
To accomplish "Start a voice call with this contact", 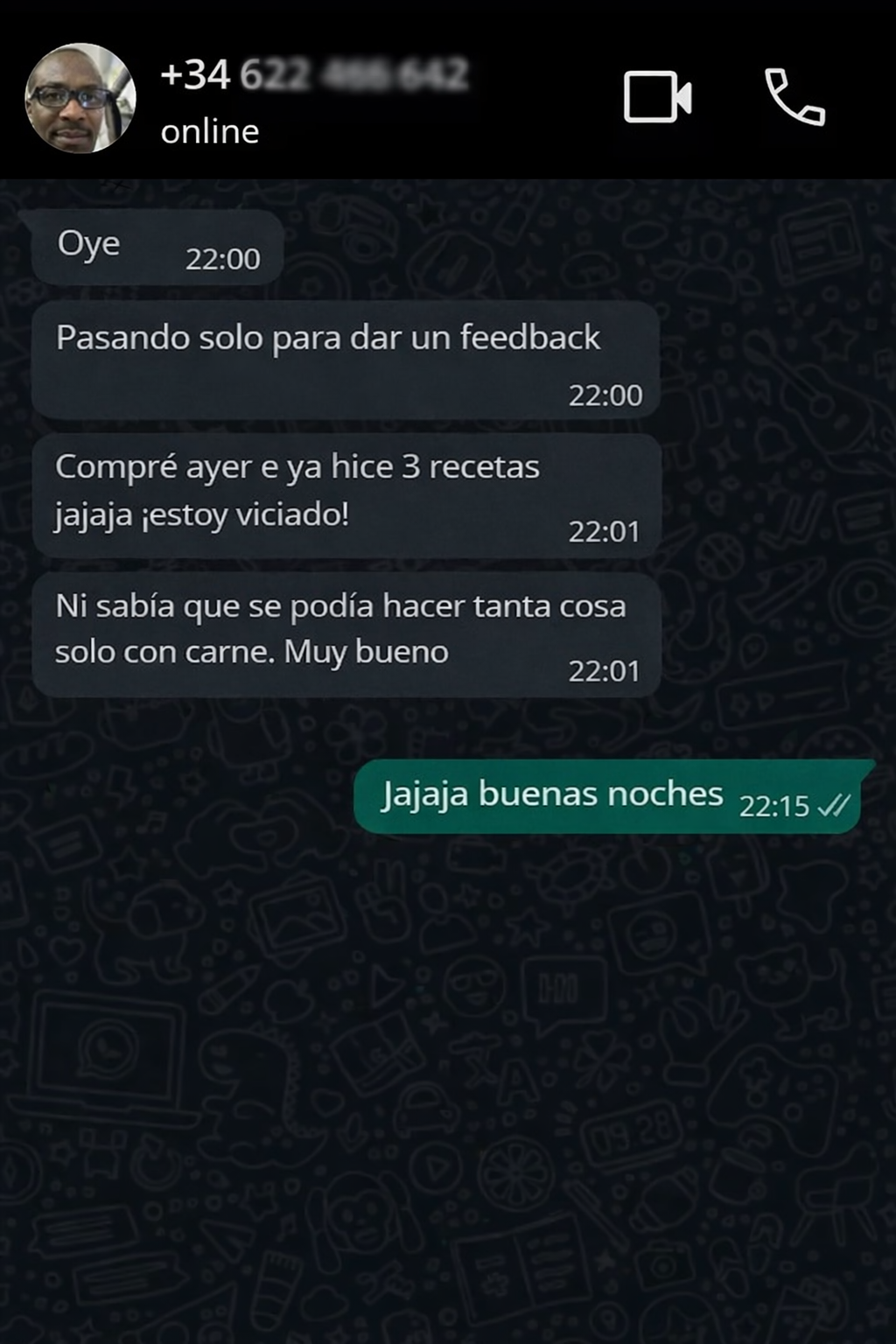I will [794, 97].
